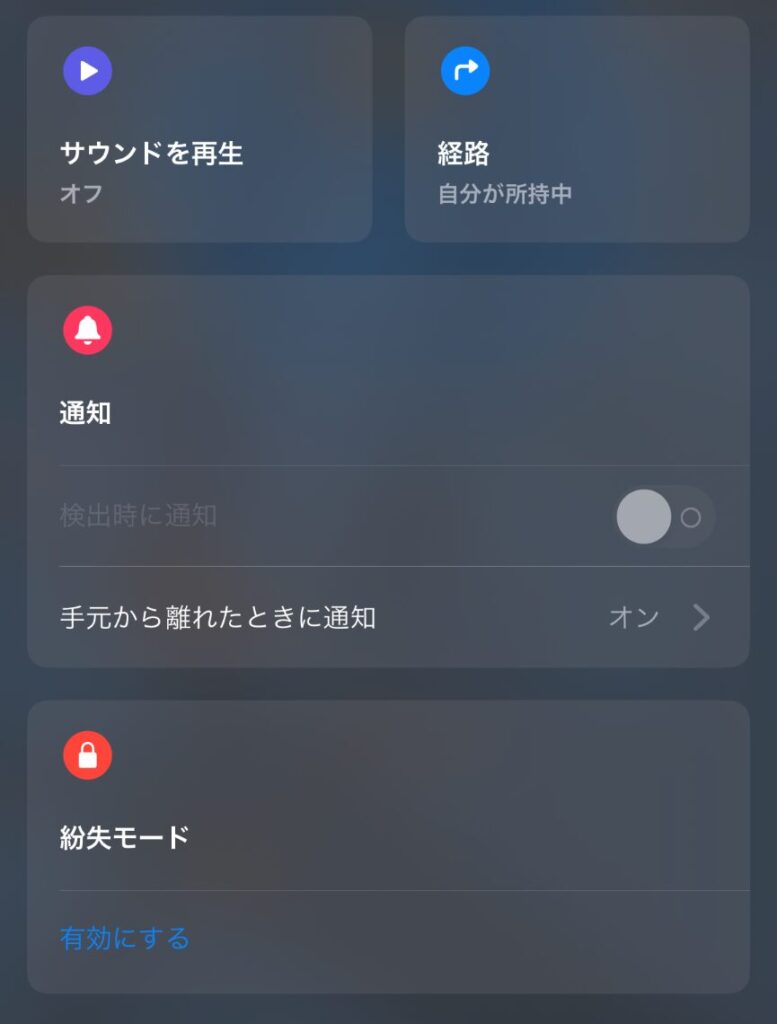Open the 経路 directions card
This screenshot has height=1024, width=777.
pos(576,129)
